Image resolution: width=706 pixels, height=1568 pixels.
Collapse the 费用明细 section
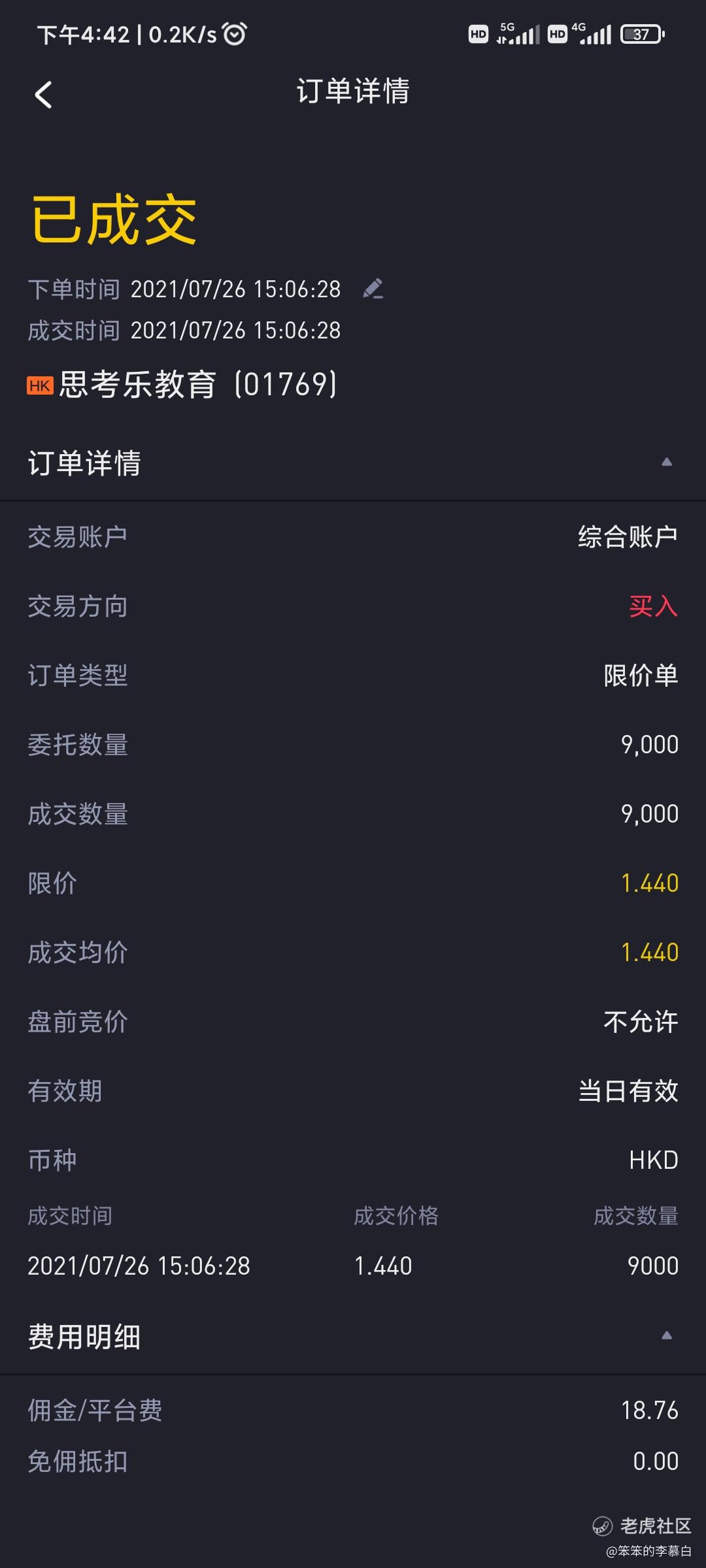click(667, 1335)
